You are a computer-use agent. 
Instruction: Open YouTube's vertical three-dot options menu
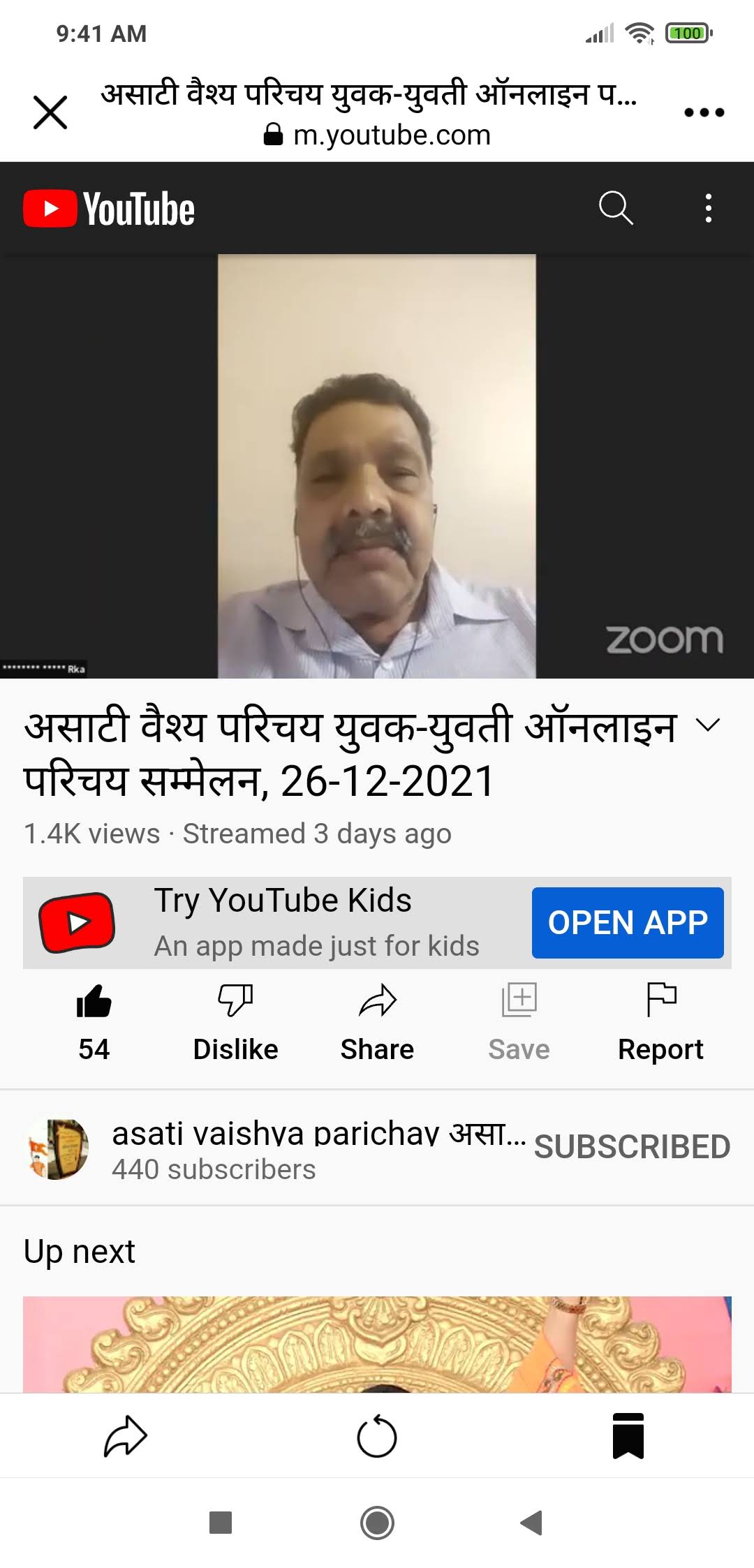pos(709,208)
